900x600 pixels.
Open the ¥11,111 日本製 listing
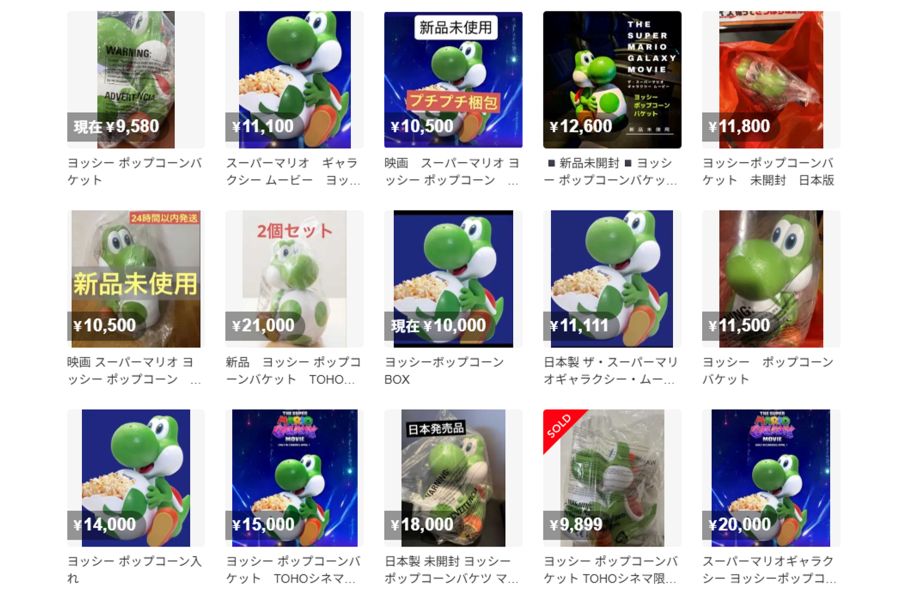coord(612,279)
